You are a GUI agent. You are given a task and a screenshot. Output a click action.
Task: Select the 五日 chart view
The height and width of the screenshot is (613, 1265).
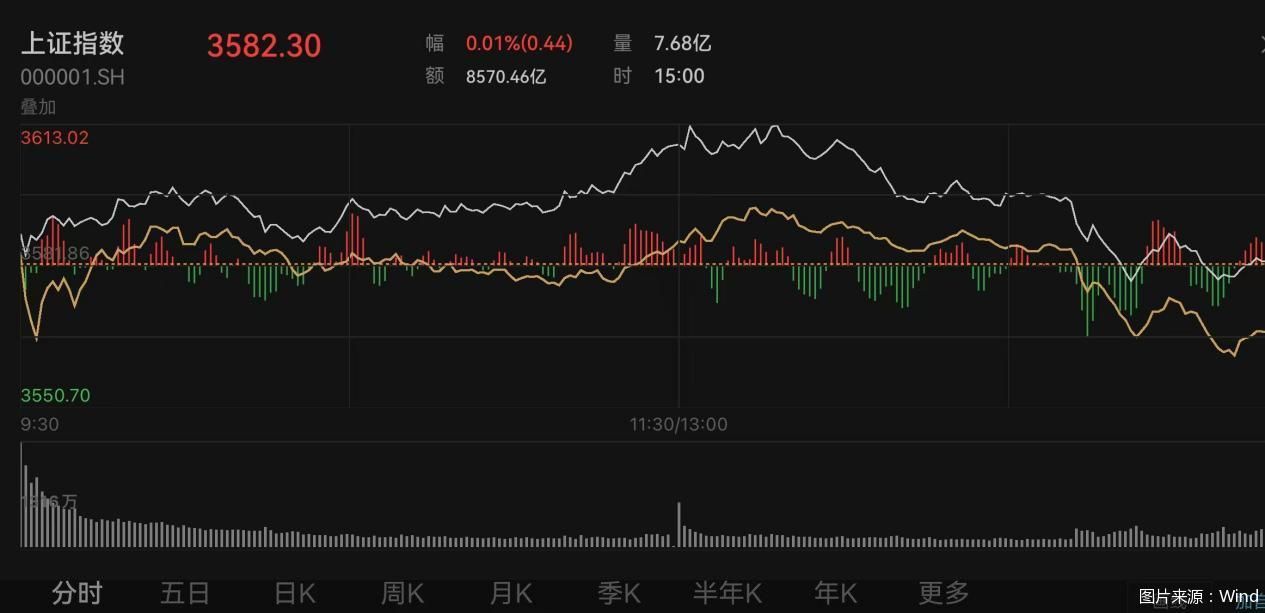click(185, 593)
